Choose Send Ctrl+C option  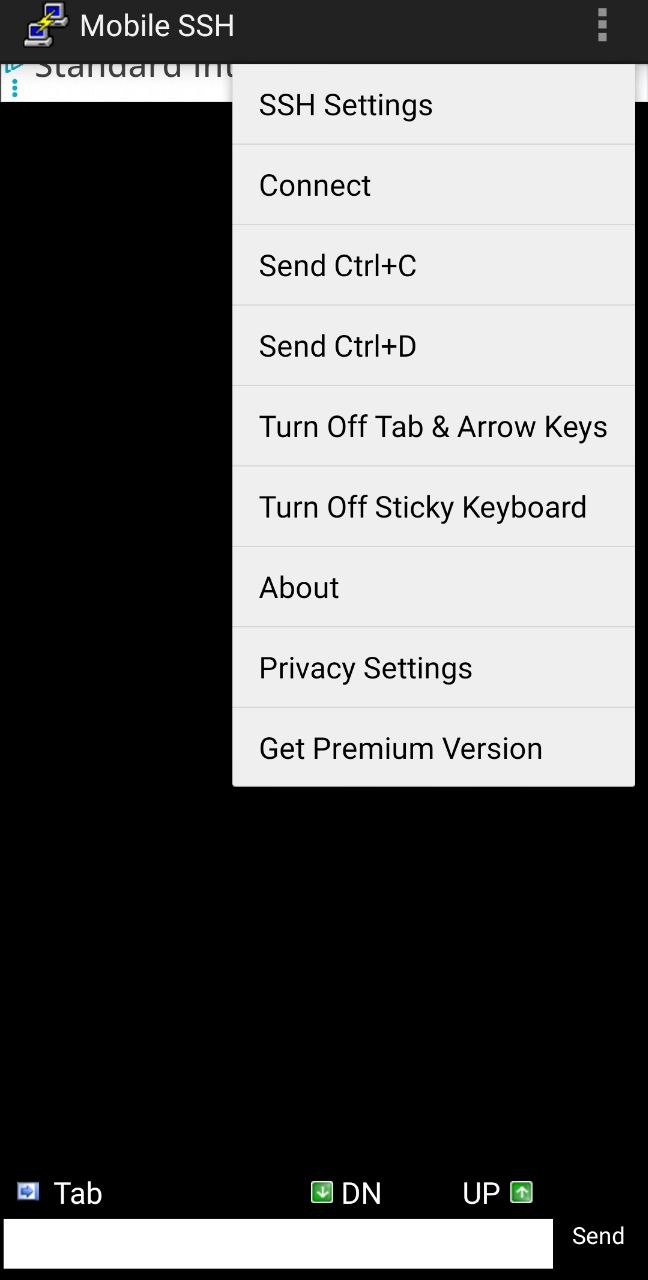click(433, 266)
